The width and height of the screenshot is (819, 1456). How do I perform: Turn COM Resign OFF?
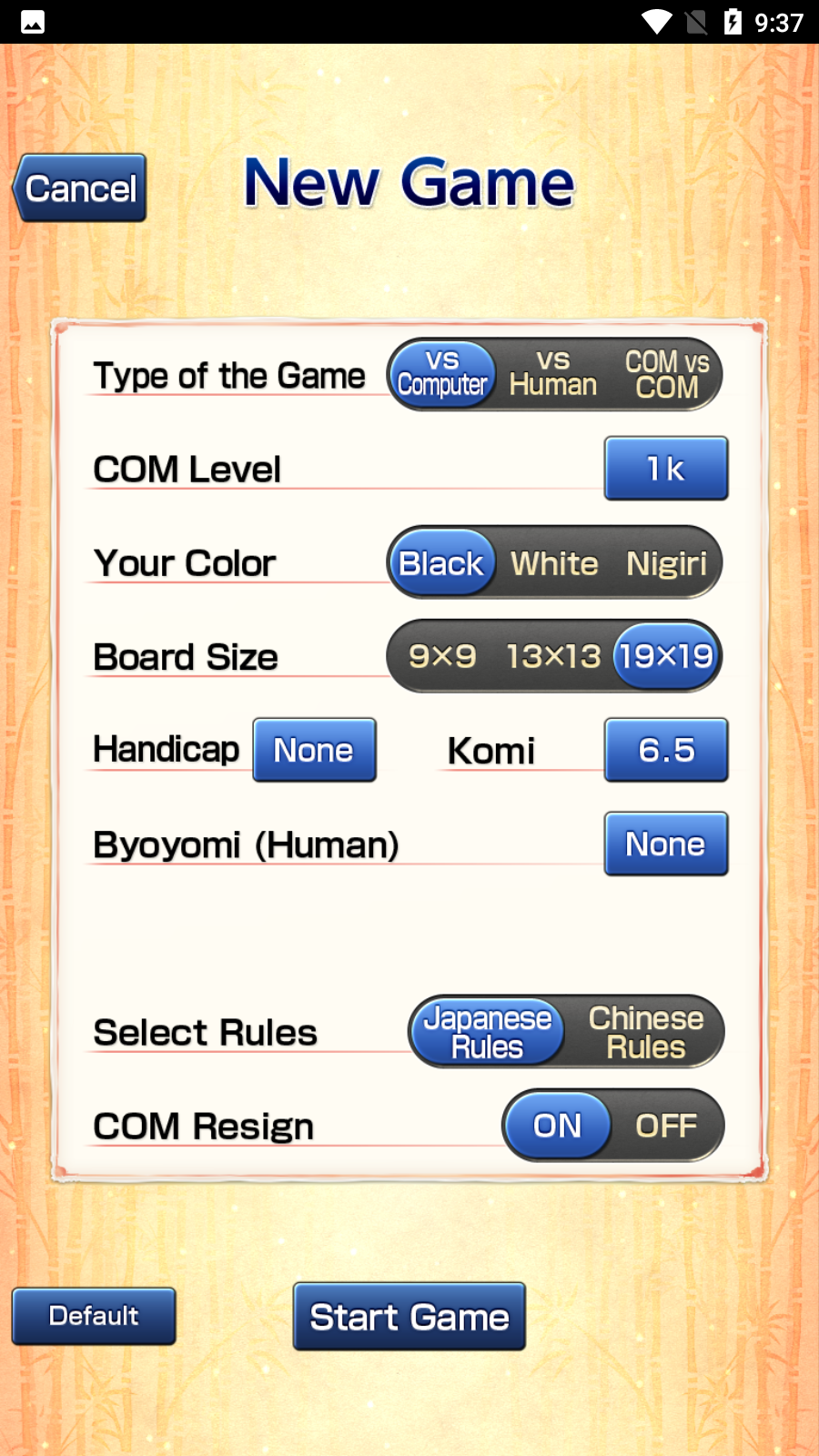pyautogui.click(x=667, y=1126)
